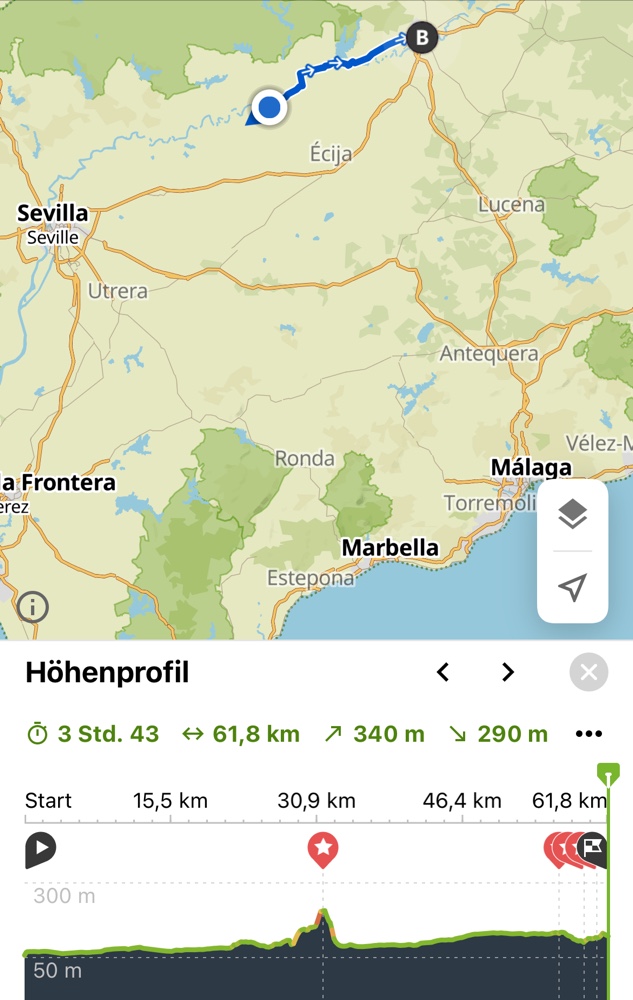Viewport: 633px width, 1000px height.
Task: Select the star waypoint on elevation profile
Action: tap(323, 849)
